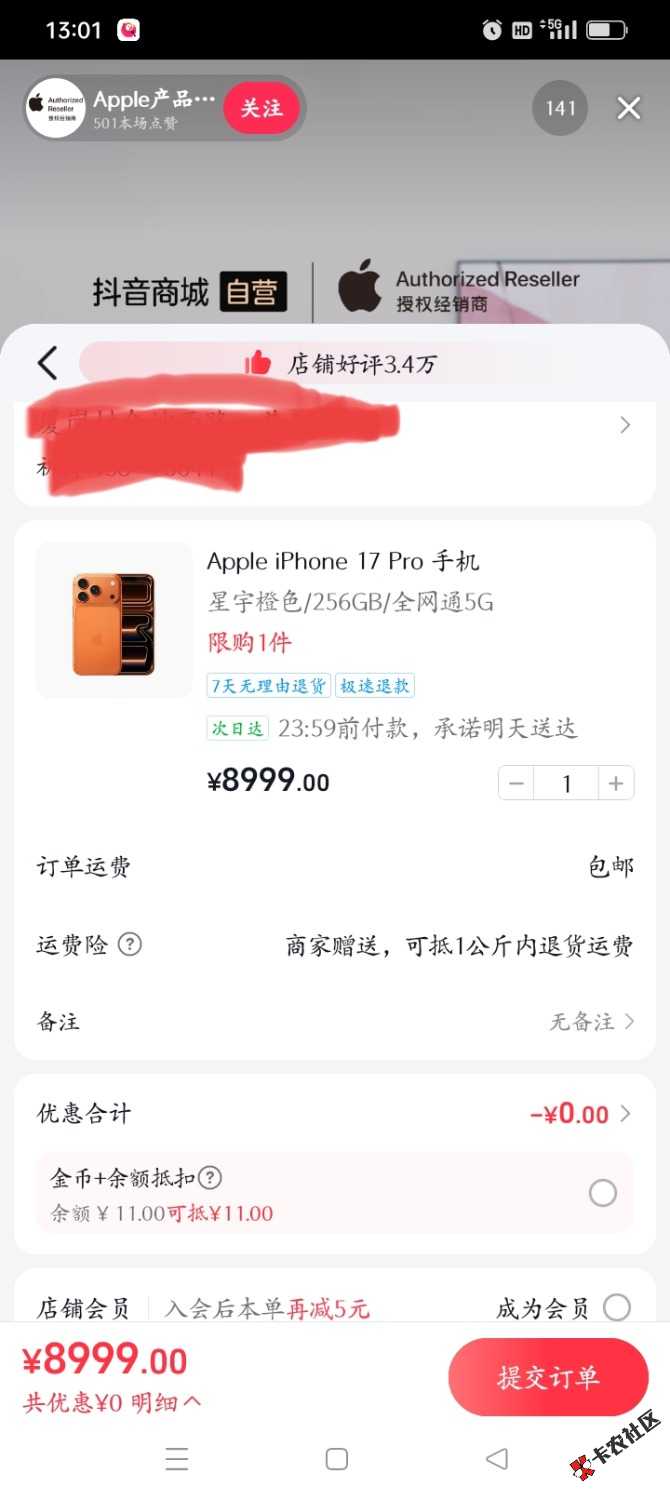Follow the Apple store with 关注

click(x=261, y=108)
